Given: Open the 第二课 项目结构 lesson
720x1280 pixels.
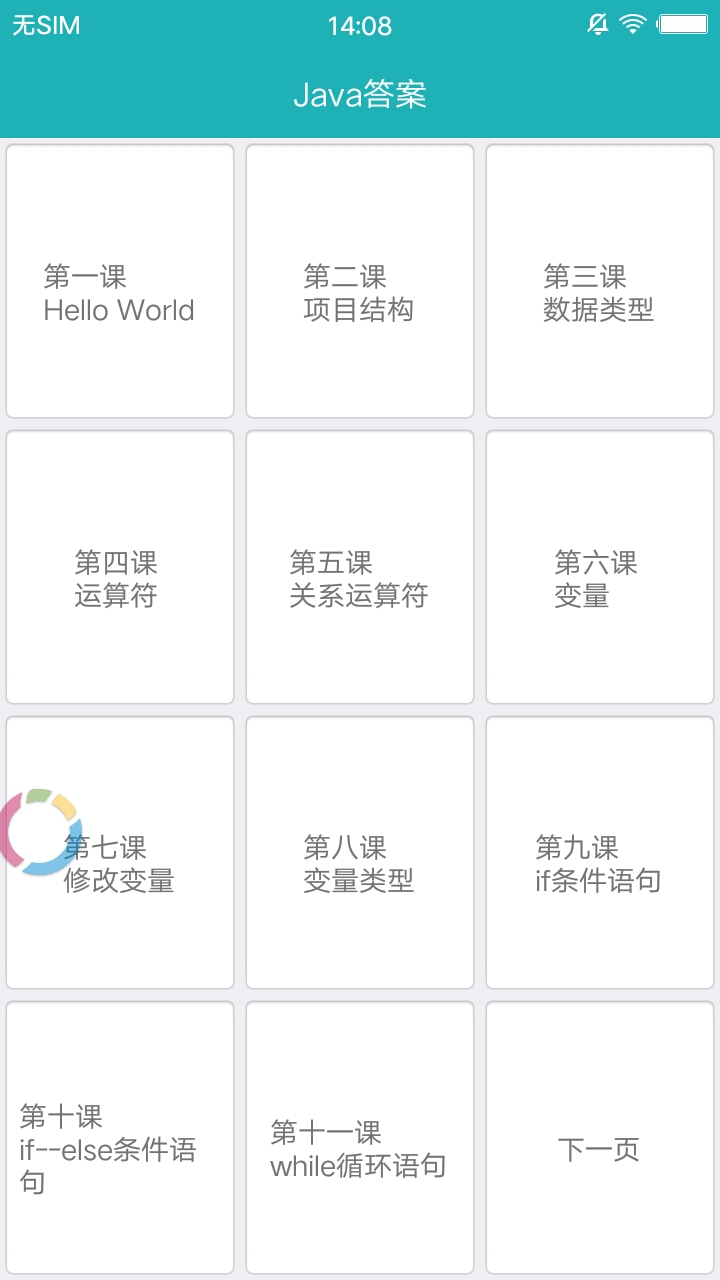Looking at the screenshot, I should 360,281.
